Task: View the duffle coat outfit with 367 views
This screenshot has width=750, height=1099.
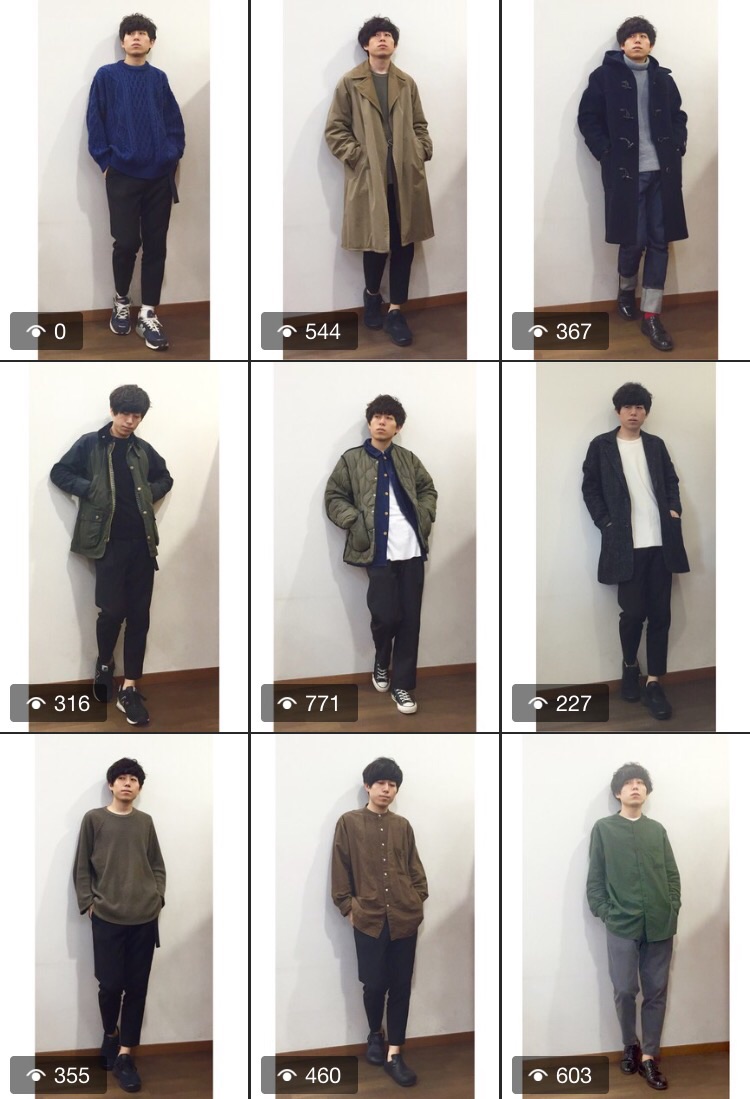Action: point(626,180)
